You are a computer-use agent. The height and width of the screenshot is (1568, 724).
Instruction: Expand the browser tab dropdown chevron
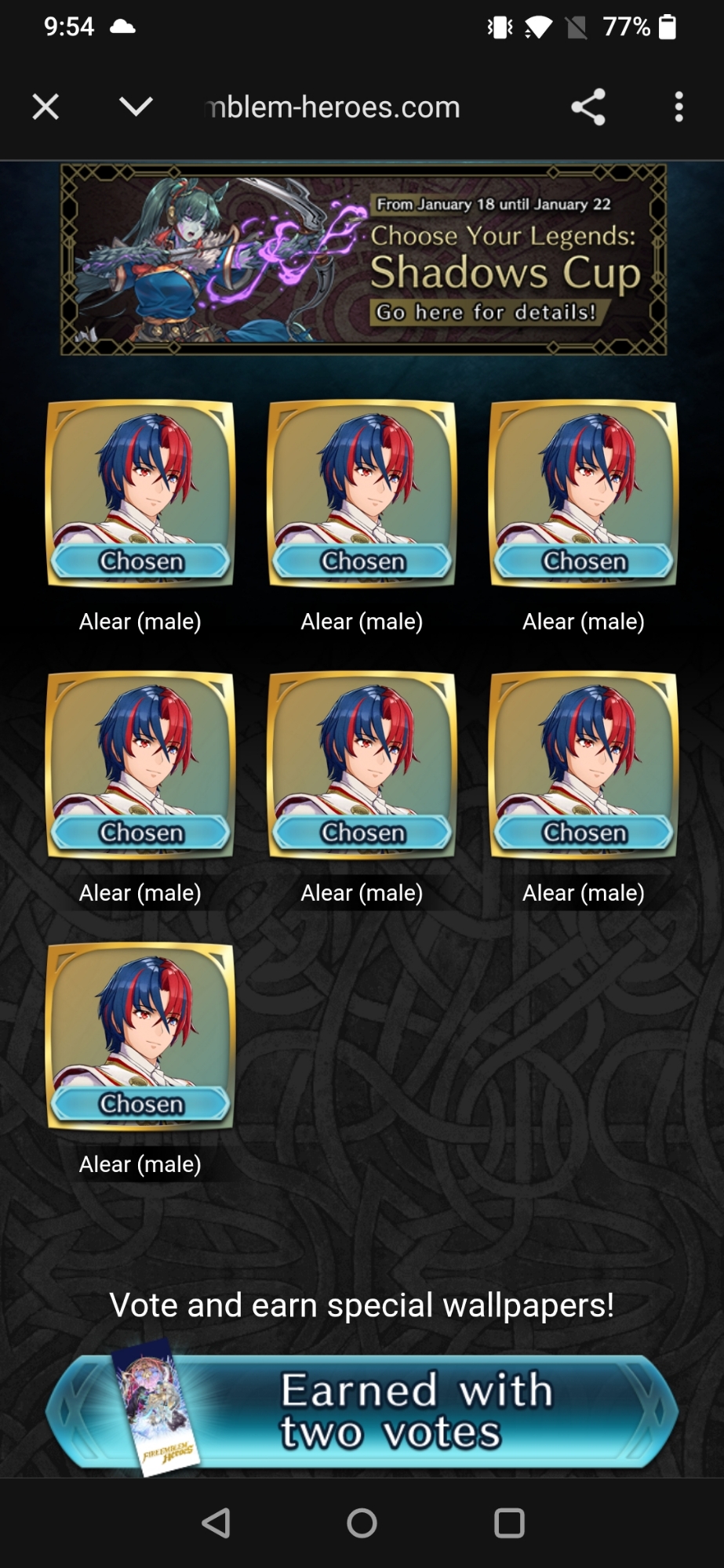pos(136,107)
